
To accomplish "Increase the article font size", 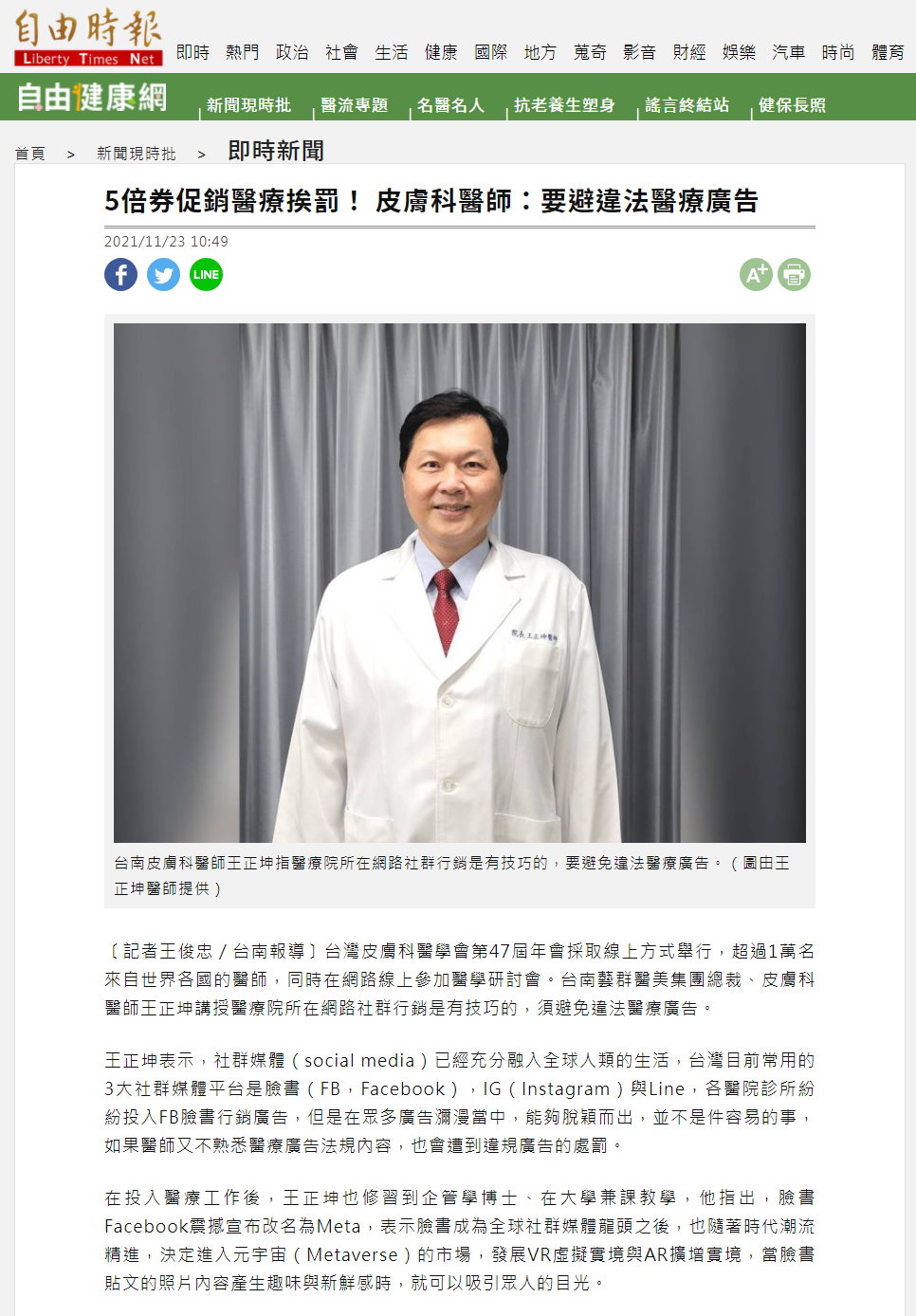I will (x=756, y=275).
